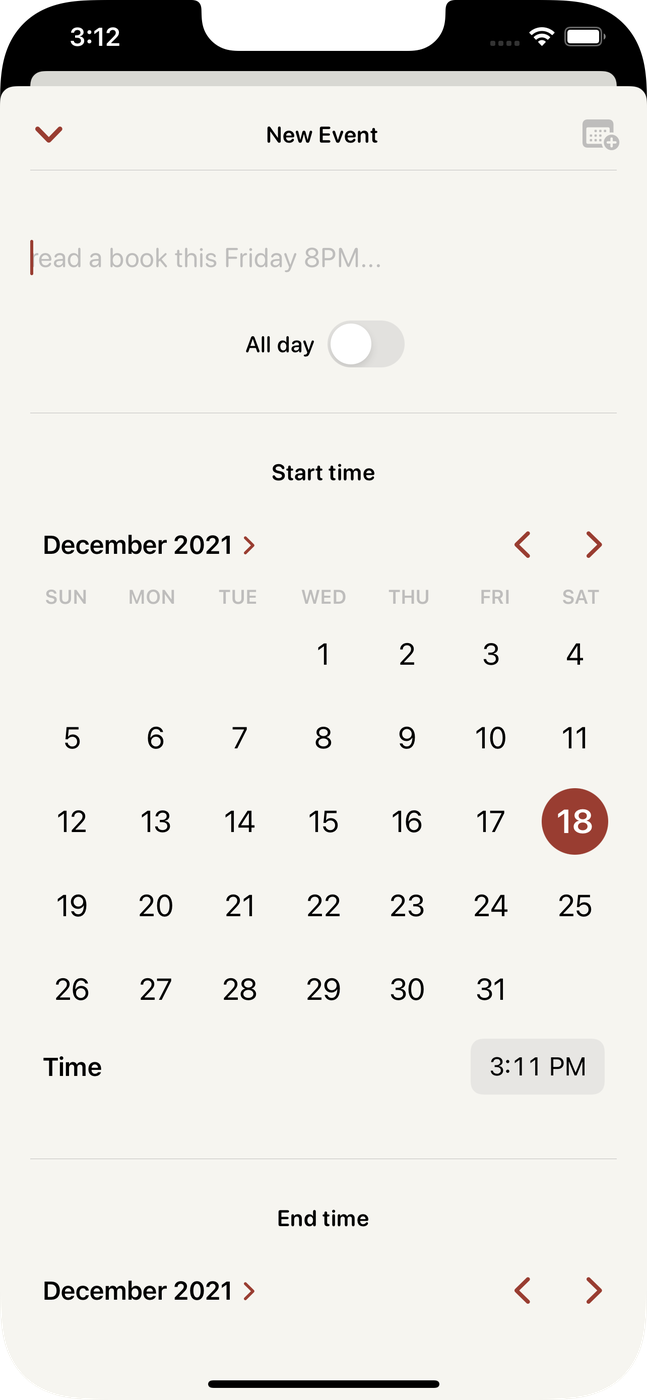Viewport: 647px width, 1400px height.
Task: Go to previous month in Start time
Action: 522,545
